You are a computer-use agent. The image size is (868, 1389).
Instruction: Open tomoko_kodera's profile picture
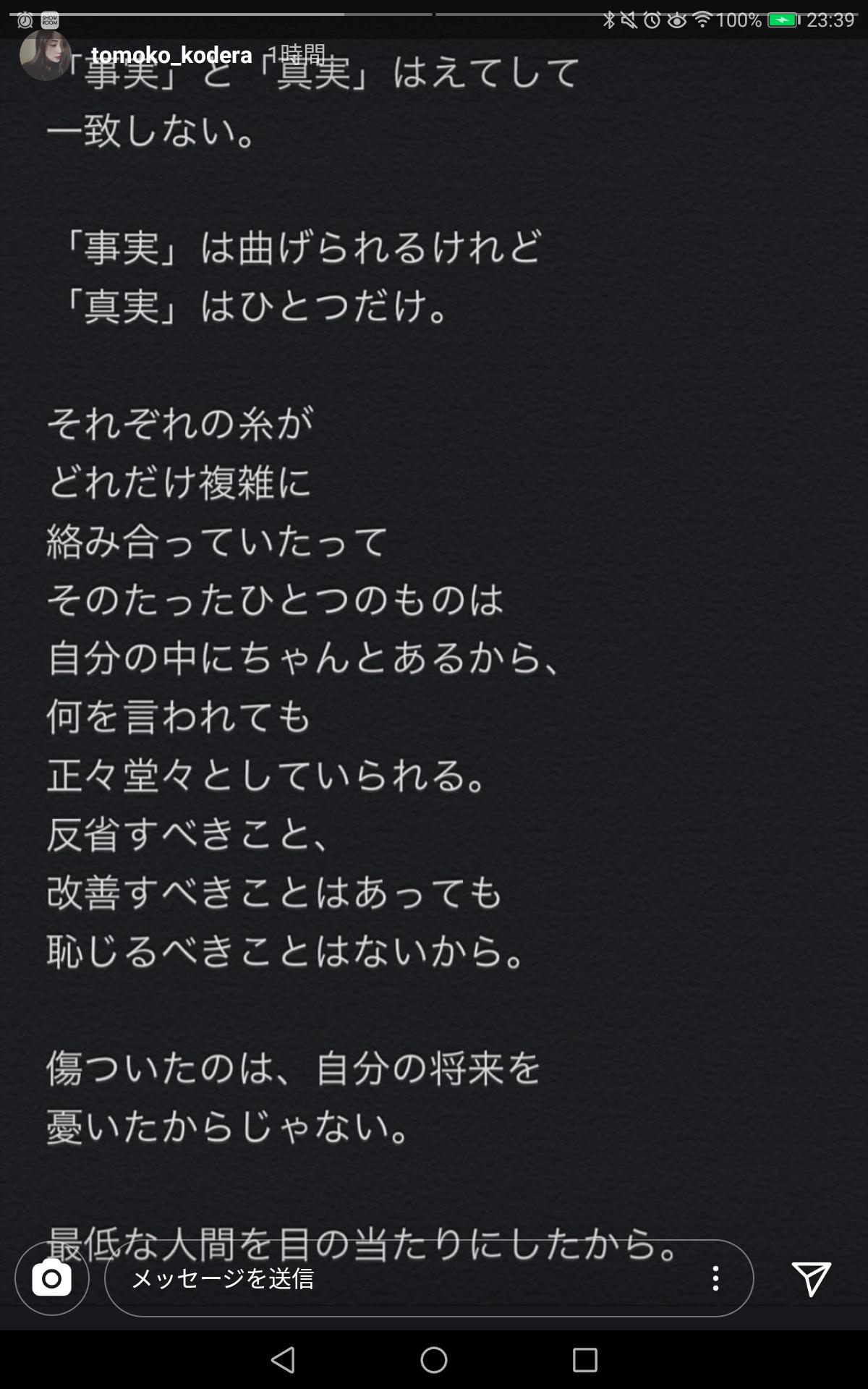[45, 55]
